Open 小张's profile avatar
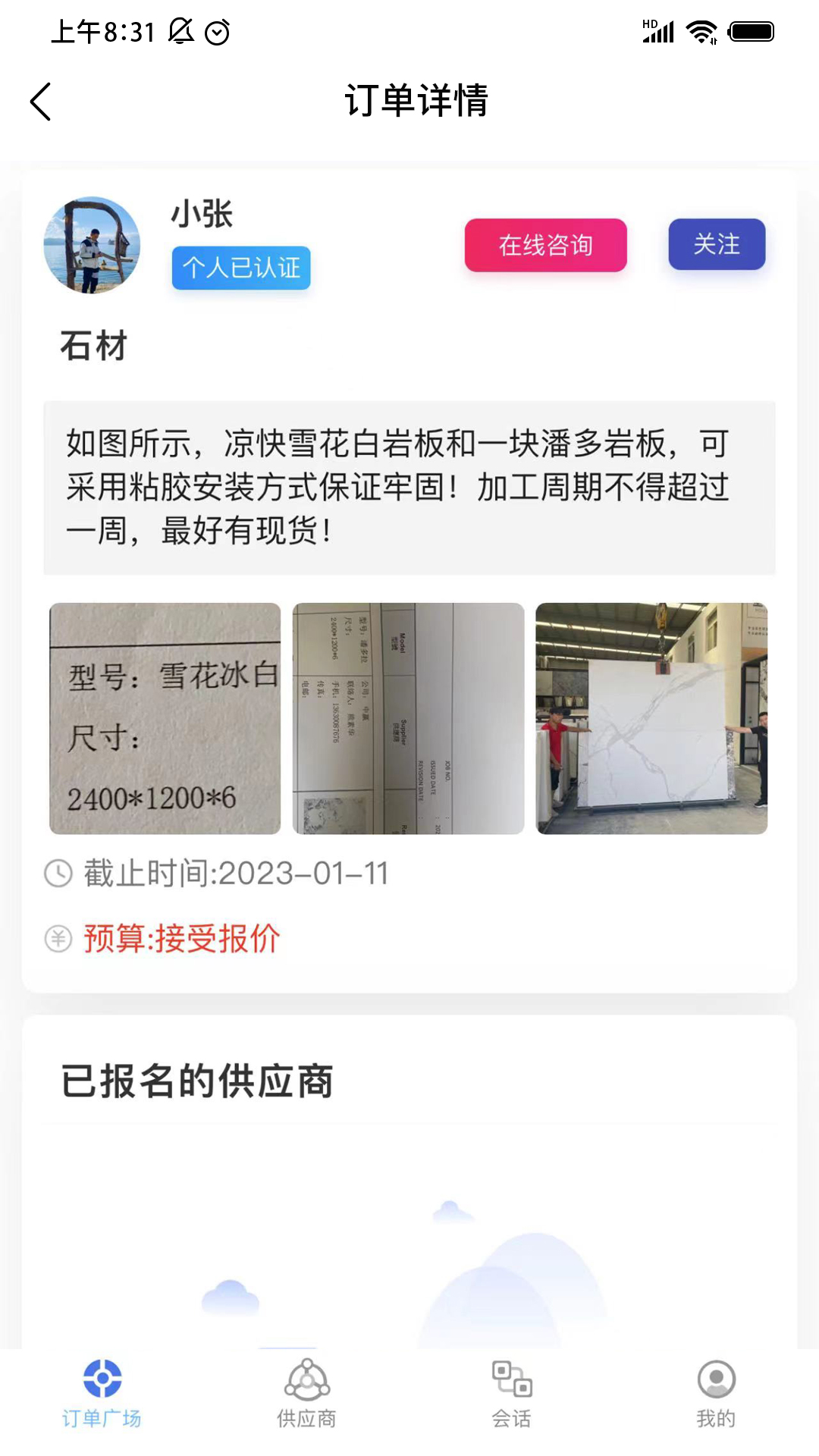 92,245
